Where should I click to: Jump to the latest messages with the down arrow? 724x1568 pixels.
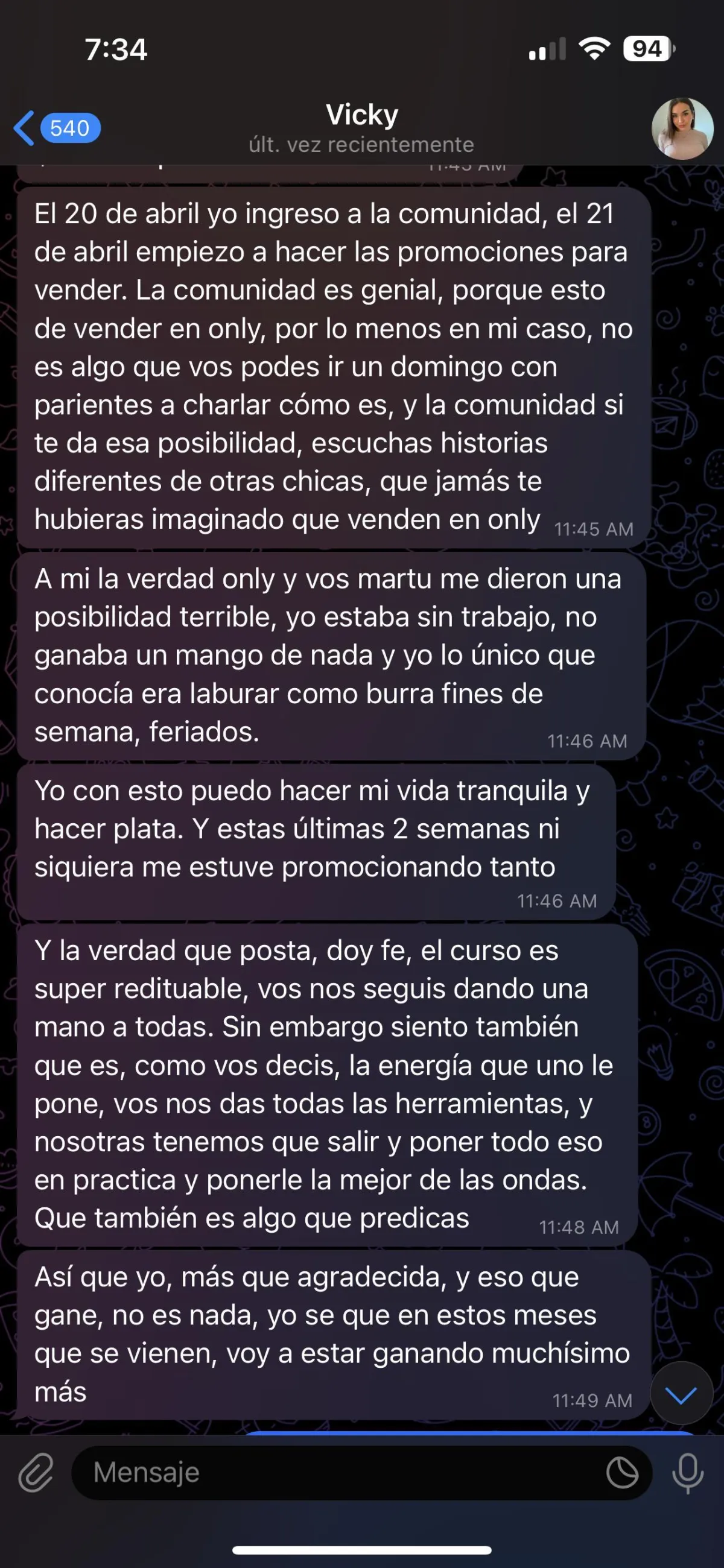coord(681,1393)
